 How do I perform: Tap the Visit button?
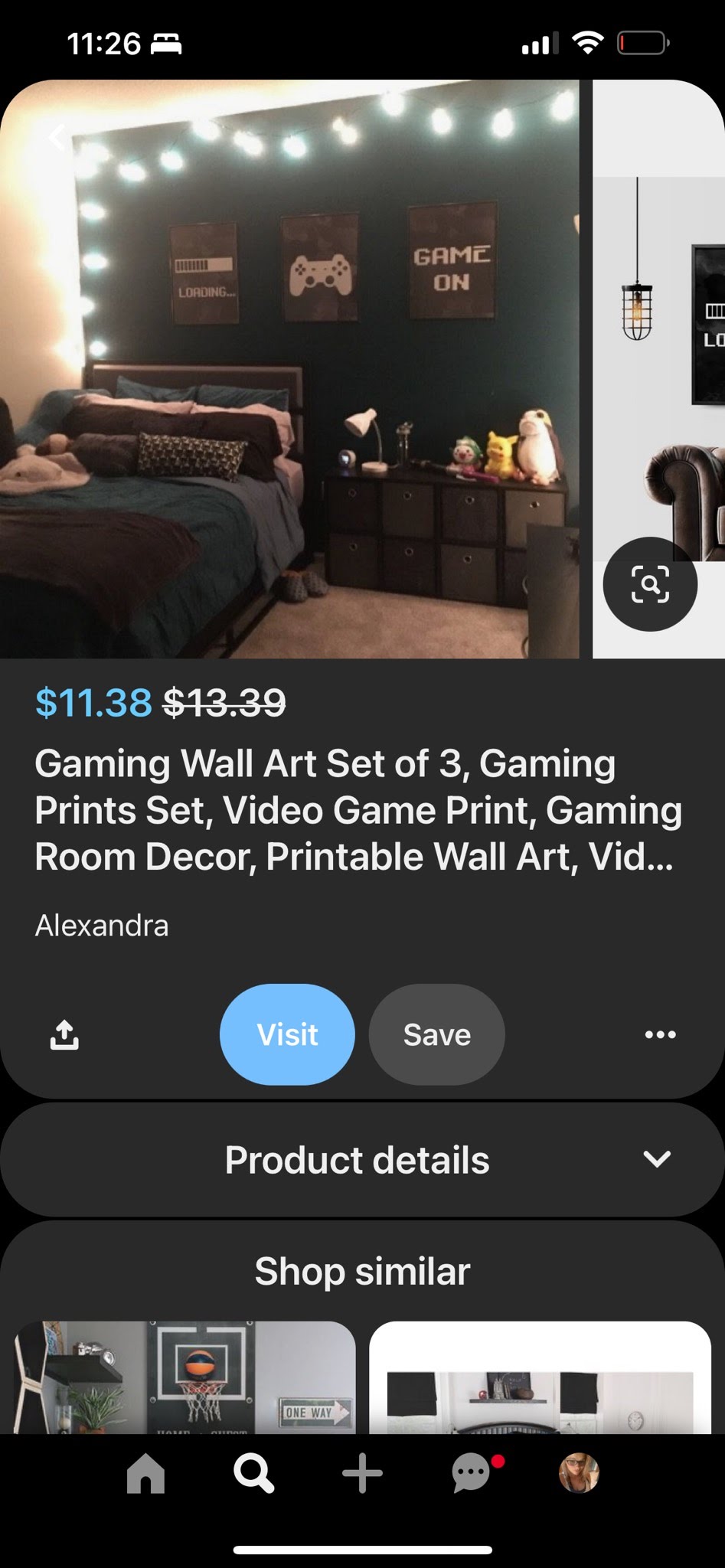coord(287,1034)
